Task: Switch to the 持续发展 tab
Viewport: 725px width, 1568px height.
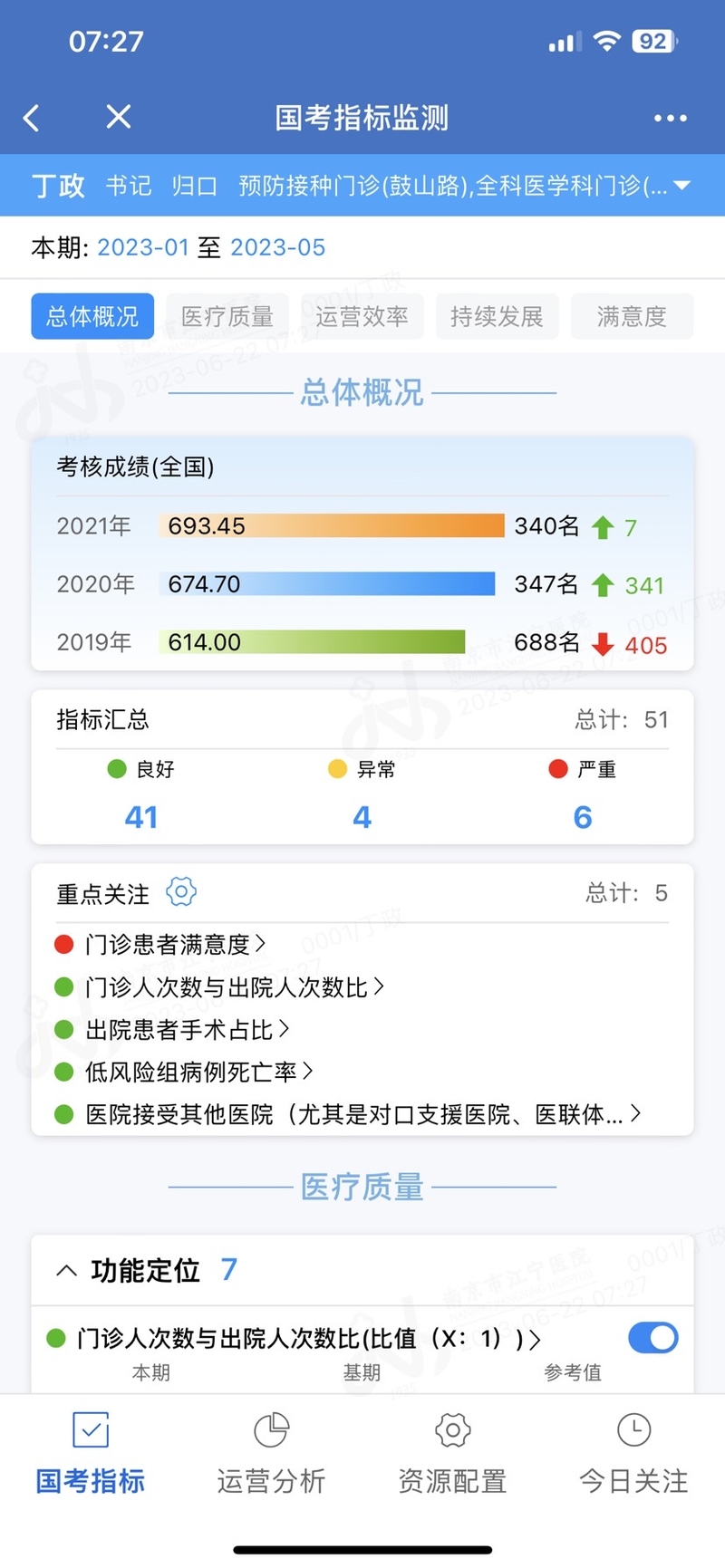Action: (x=497, y=316)
